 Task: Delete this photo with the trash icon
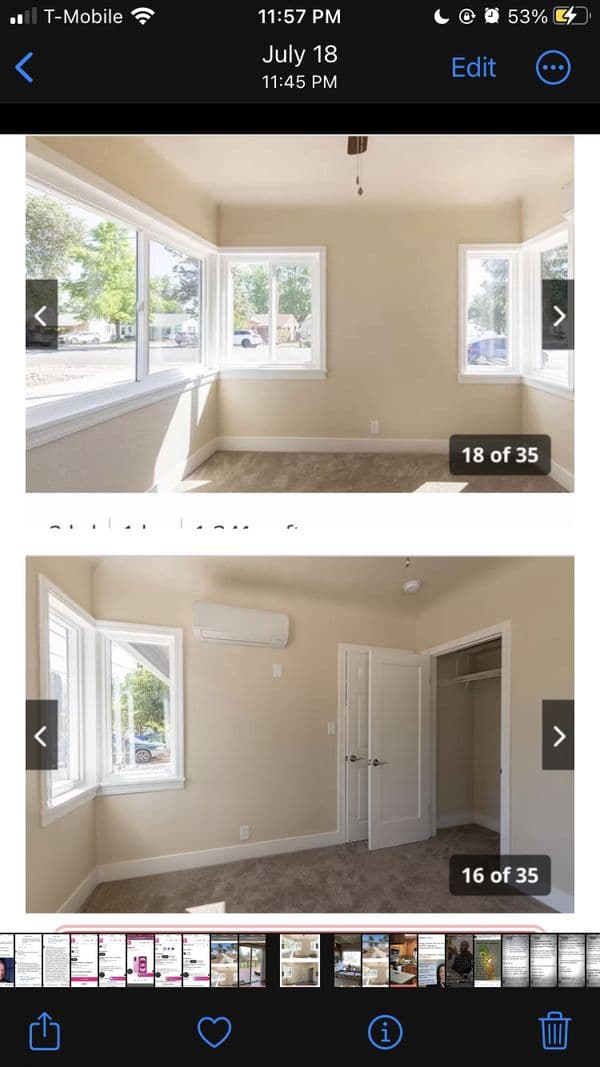tap(554, 1031)
